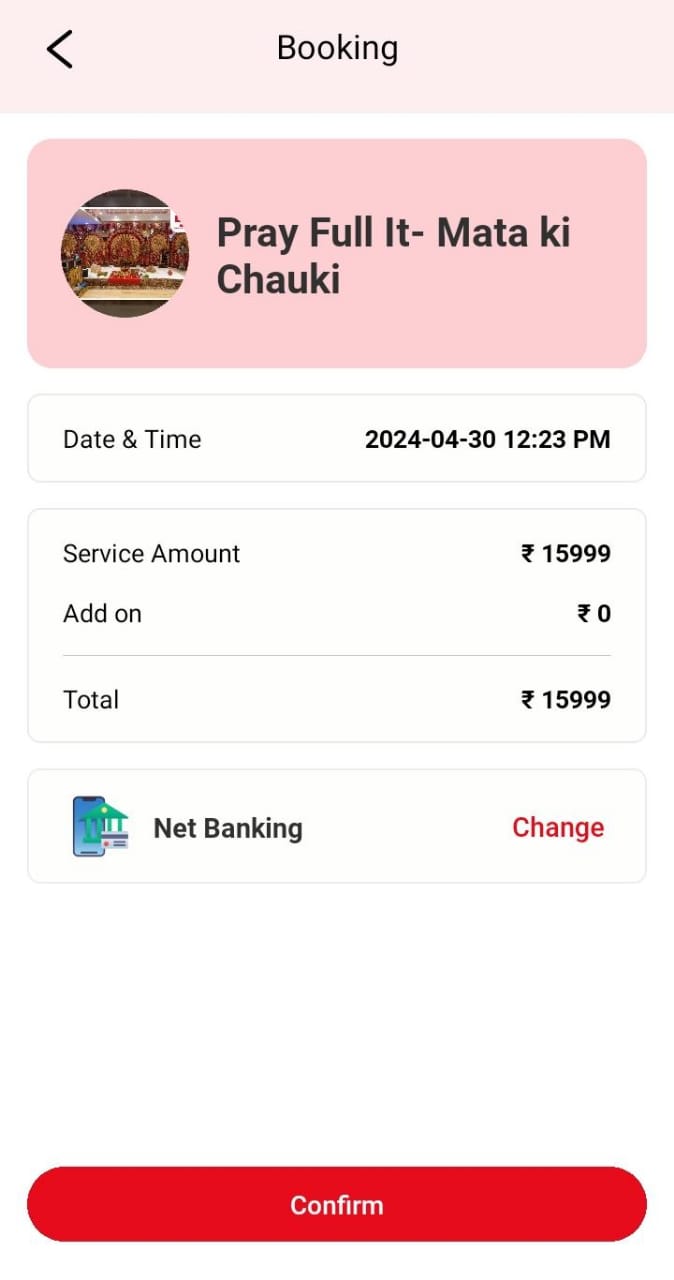Go back from the Booking screen
This screenshot has width=674, height=1280.
tap(60, 49)
